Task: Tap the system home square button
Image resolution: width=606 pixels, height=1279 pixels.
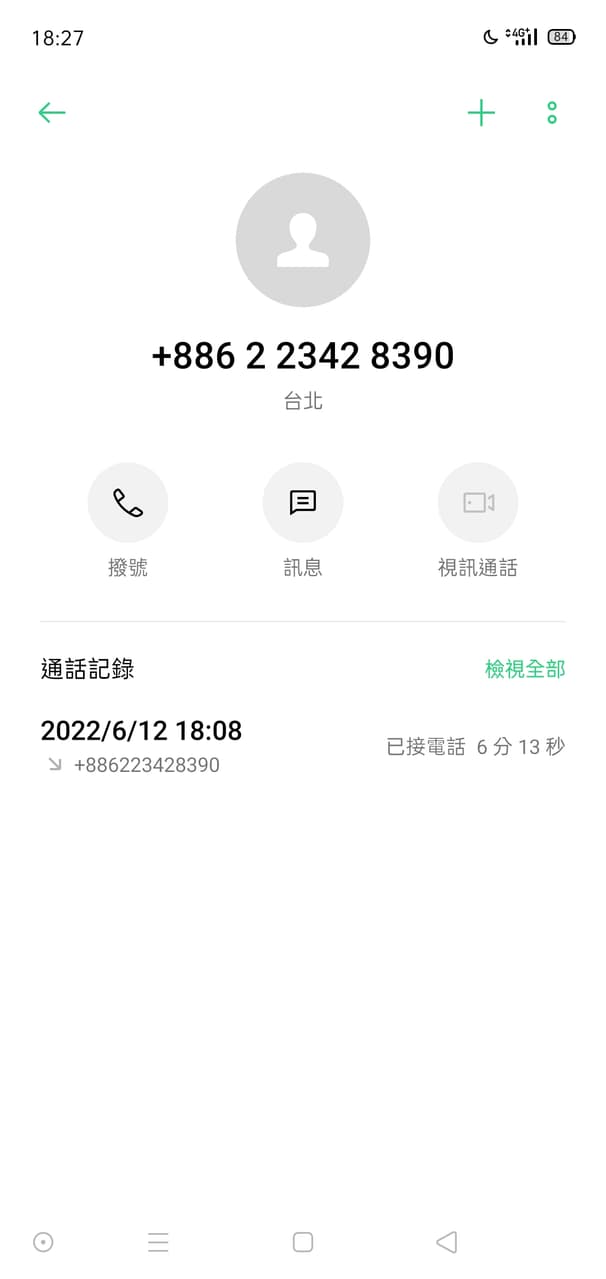Action: (303, 1242)
